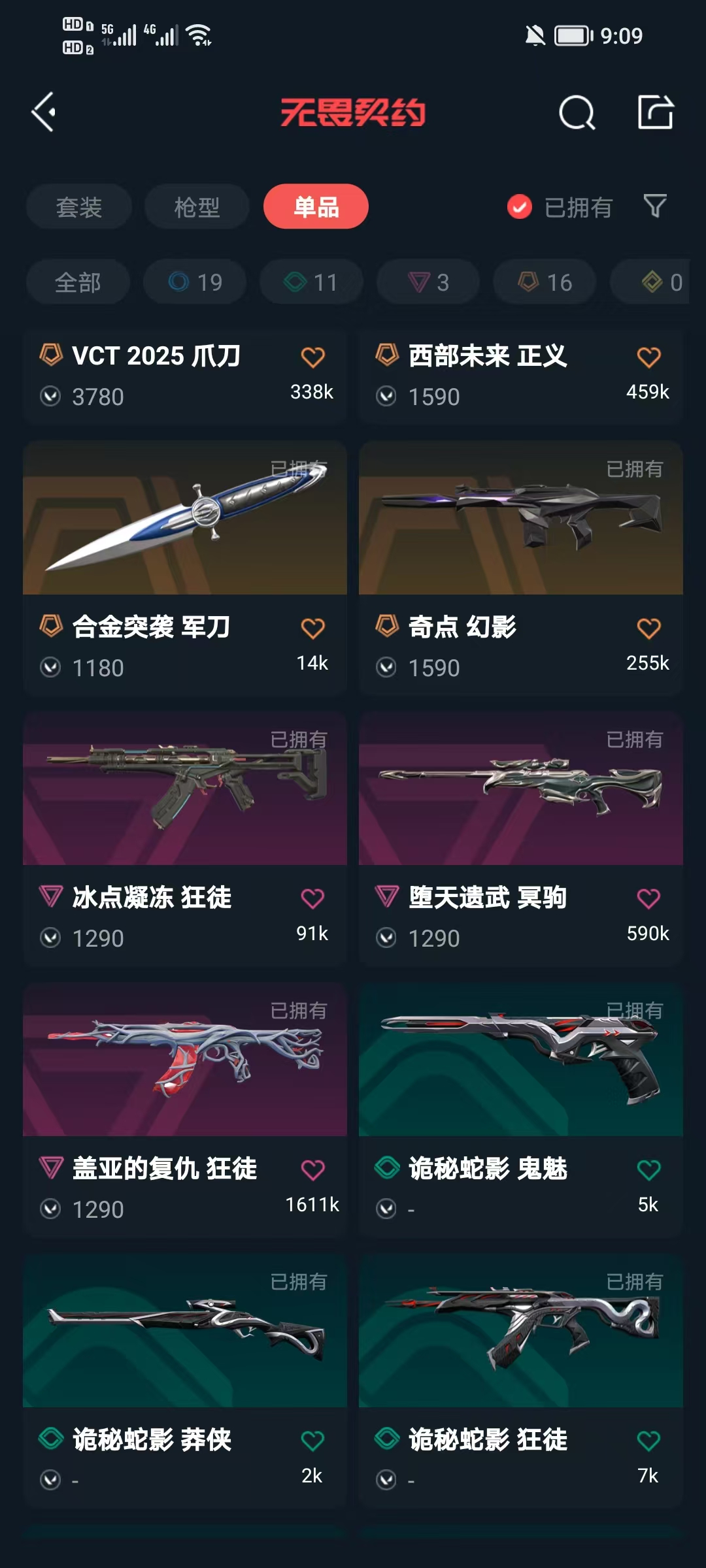Filter by the orange tier chip showing 16
Image resolution: width=706 pixels, height=1568 pixels.
pos(545,282)
